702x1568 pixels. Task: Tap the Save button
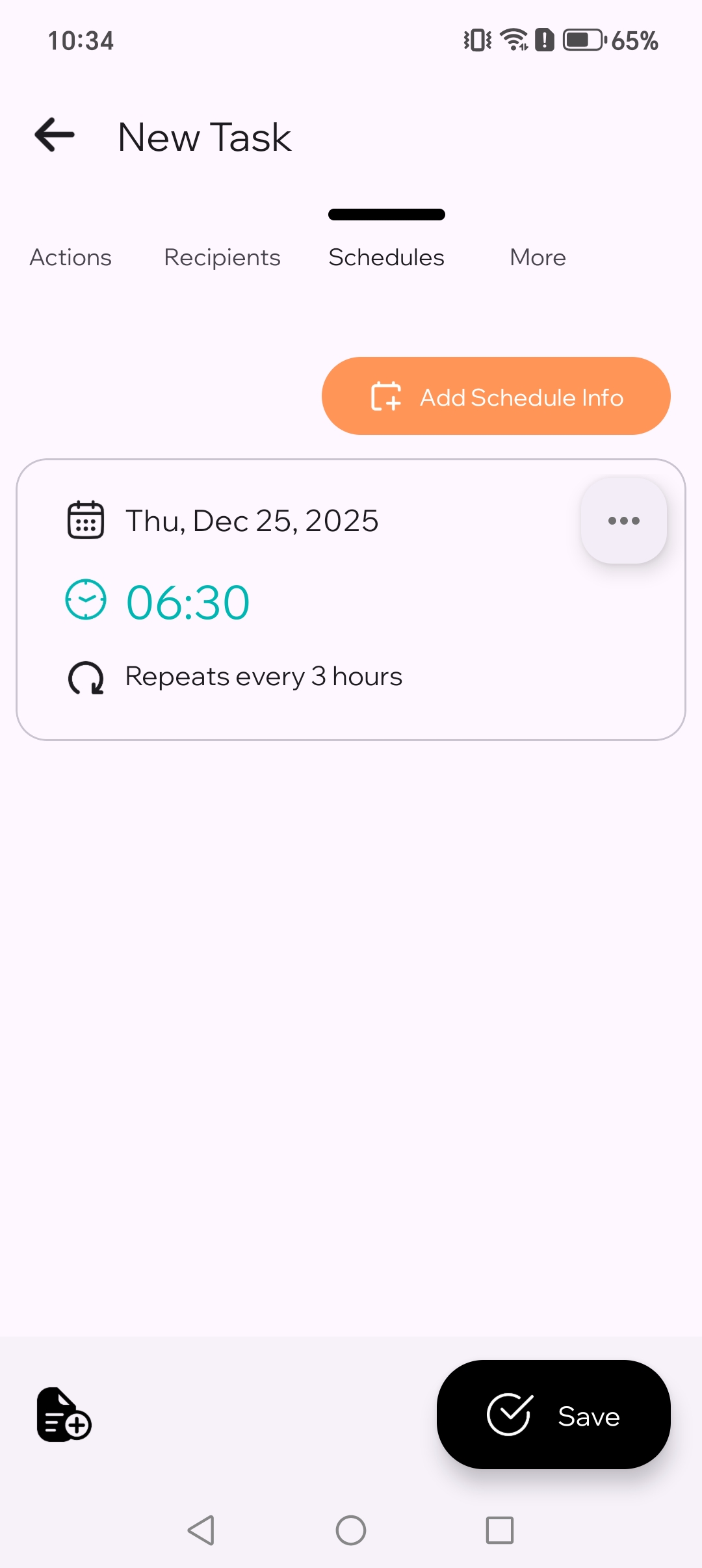pyautogui.click(x=553, y=1416)
